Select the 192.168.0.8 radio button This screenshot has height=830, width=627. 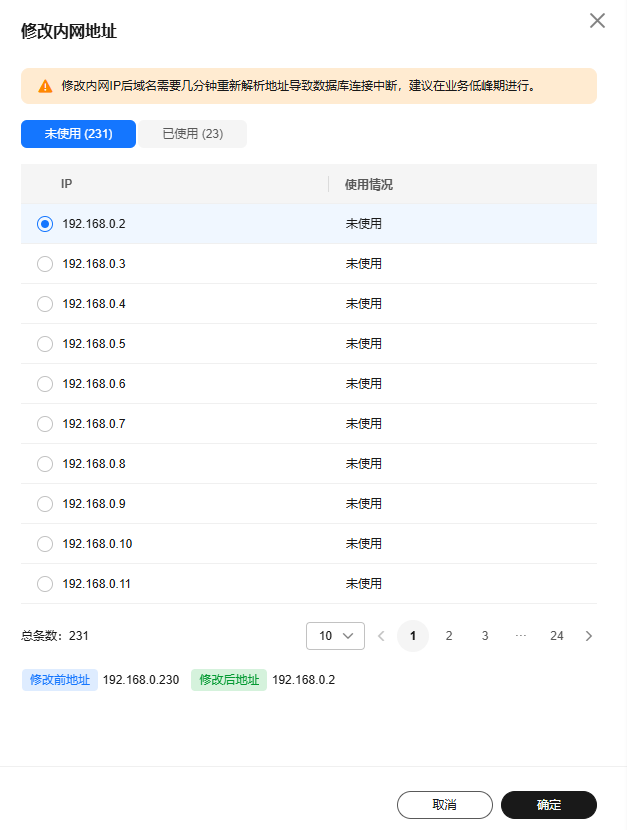(45, 464)
